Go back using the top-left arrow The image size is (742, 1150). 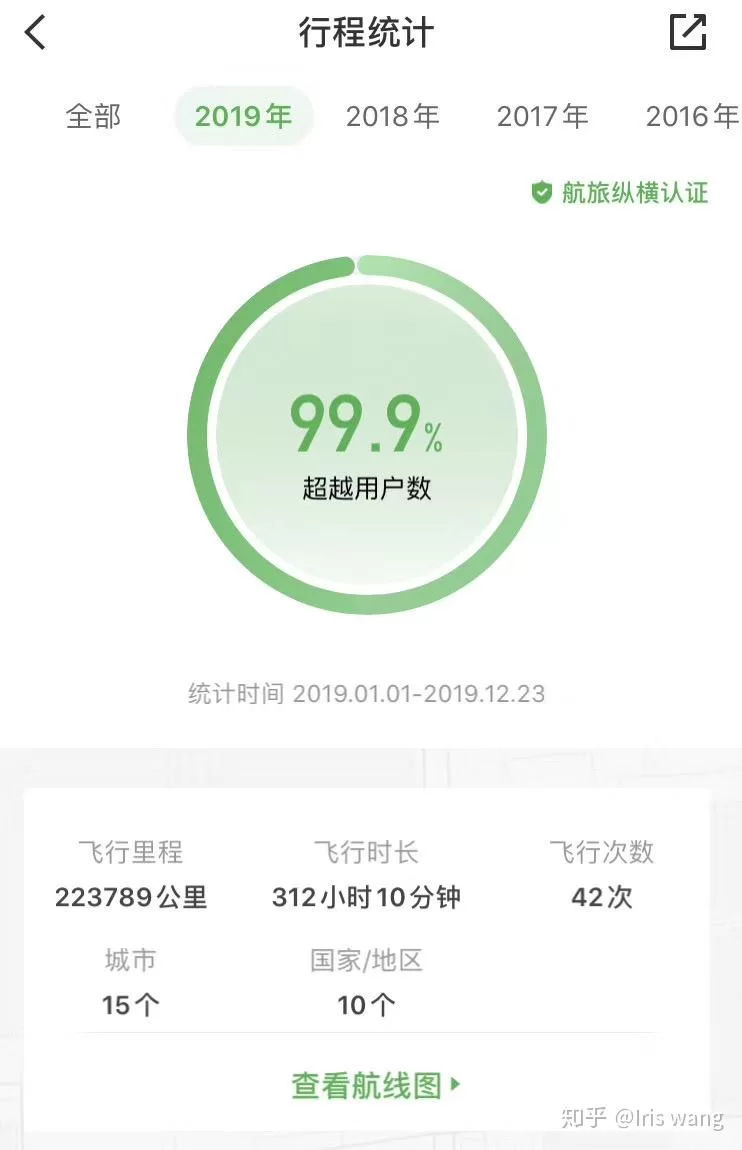click(x=36, y=32)
